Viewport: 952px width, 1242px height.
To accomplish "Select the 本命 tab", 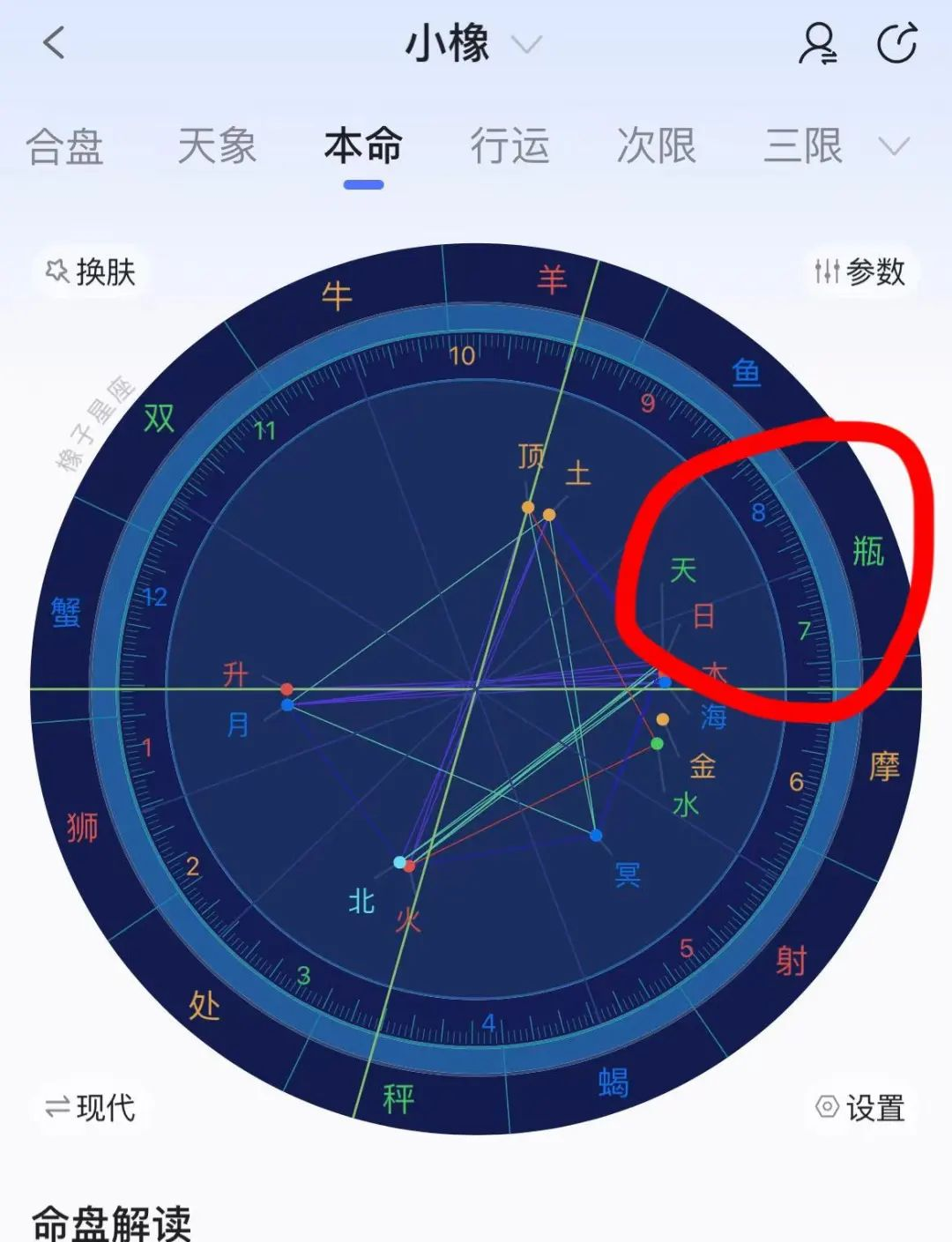I will coord(363,146).
